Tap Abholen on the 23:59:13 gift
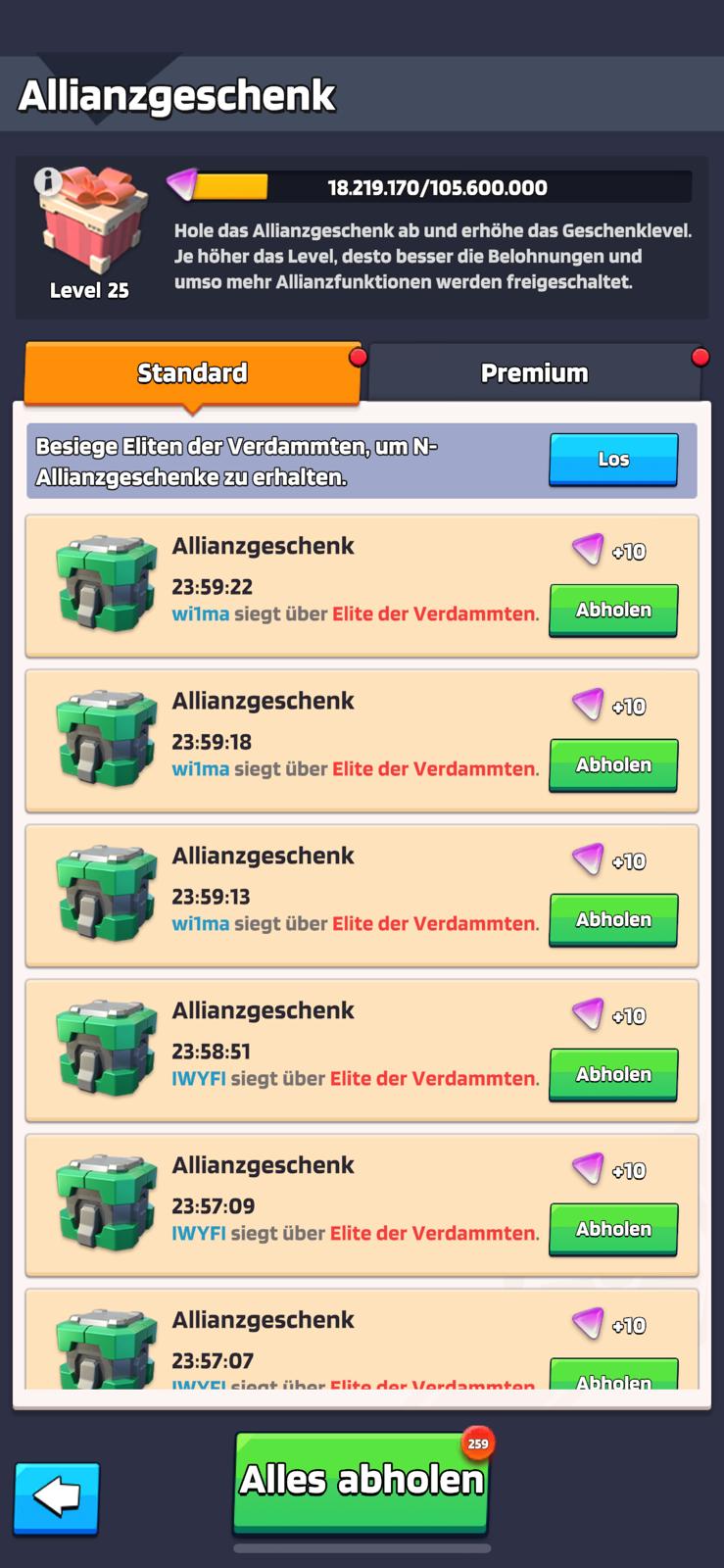 pos(613,920)
